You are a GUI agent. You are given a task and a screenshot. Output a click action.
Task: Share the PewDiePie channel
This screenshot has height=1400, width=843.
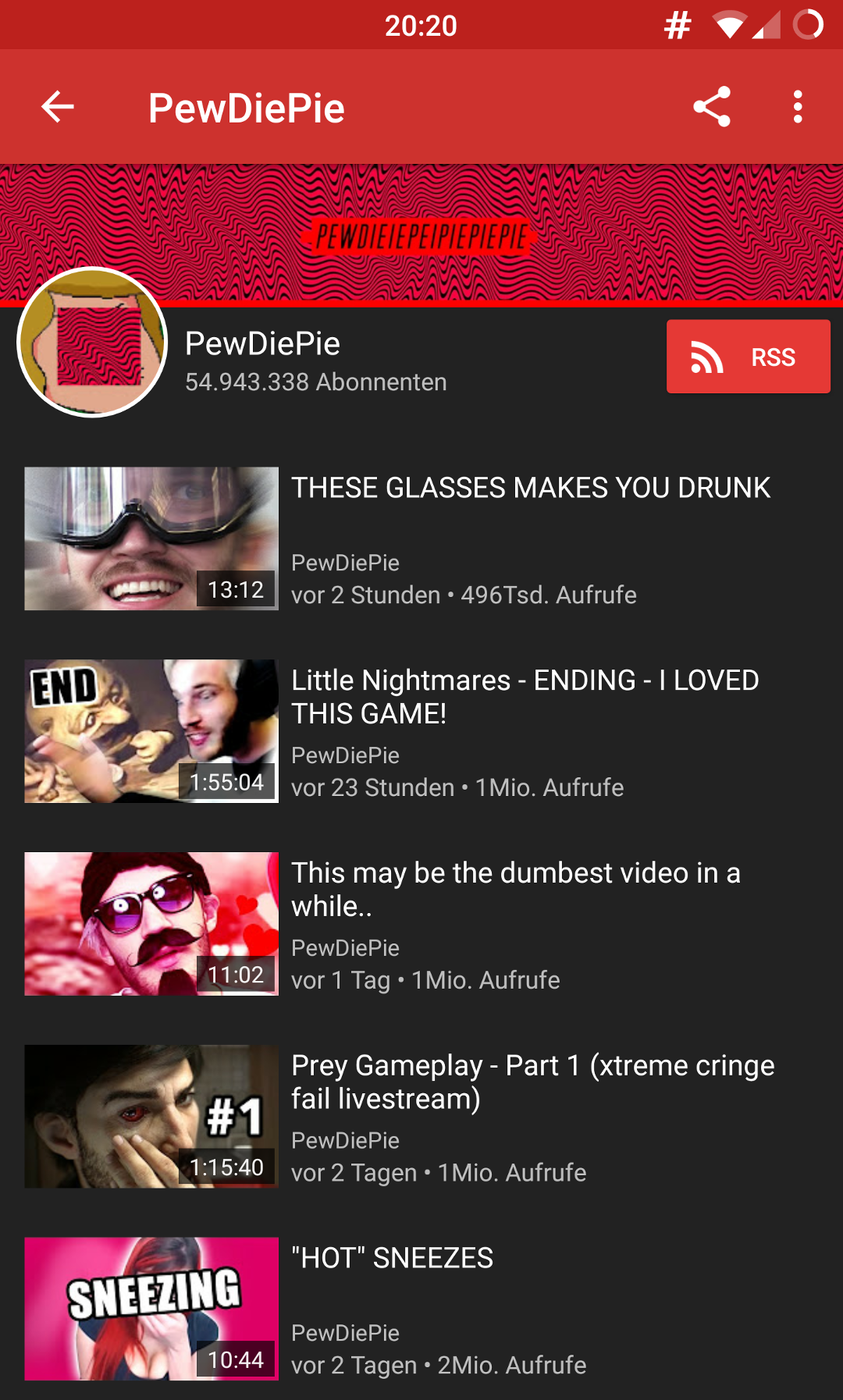click(712, 107)
